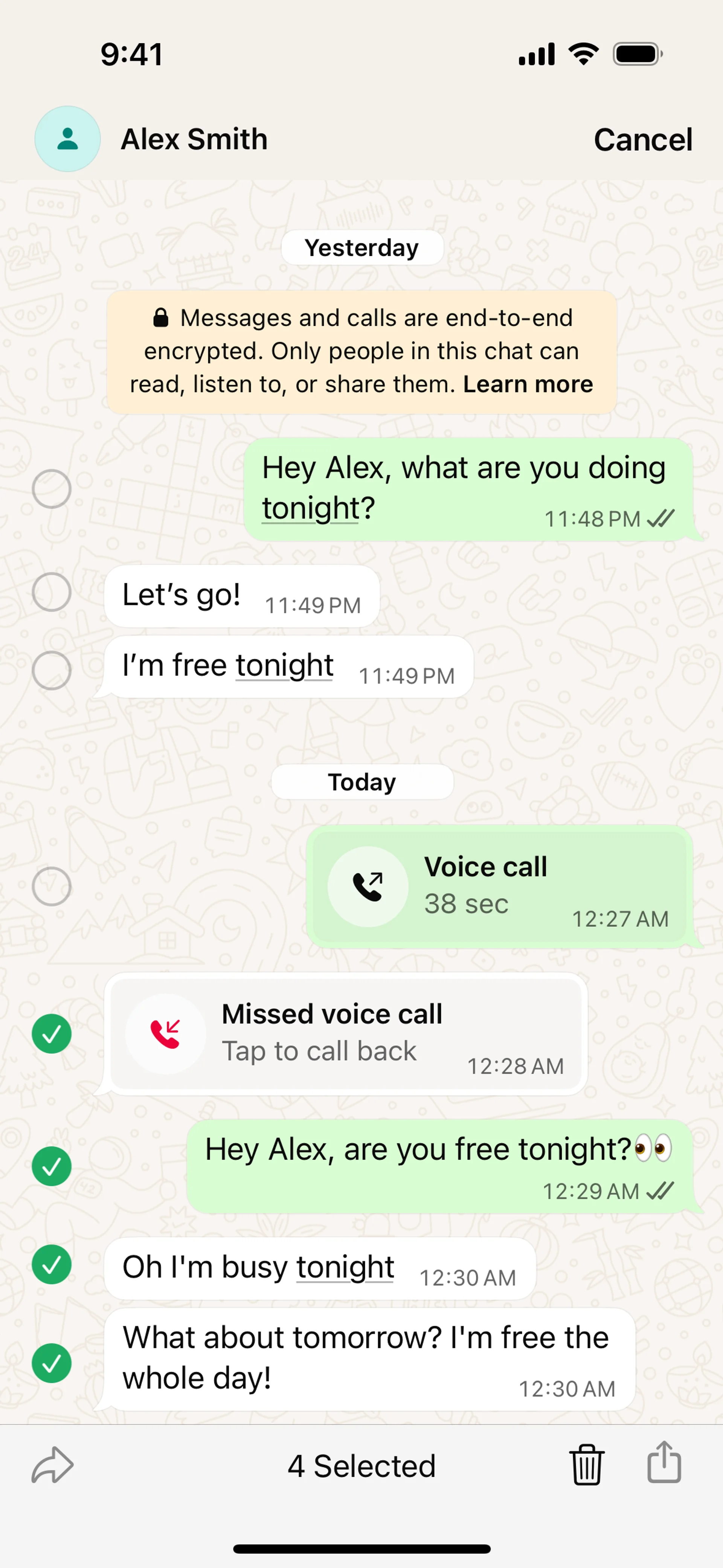The width and height of the screenshot is (723, 1568).
Task: Uncheck the "are you free tonight?" message
Action: (52, 1166)
